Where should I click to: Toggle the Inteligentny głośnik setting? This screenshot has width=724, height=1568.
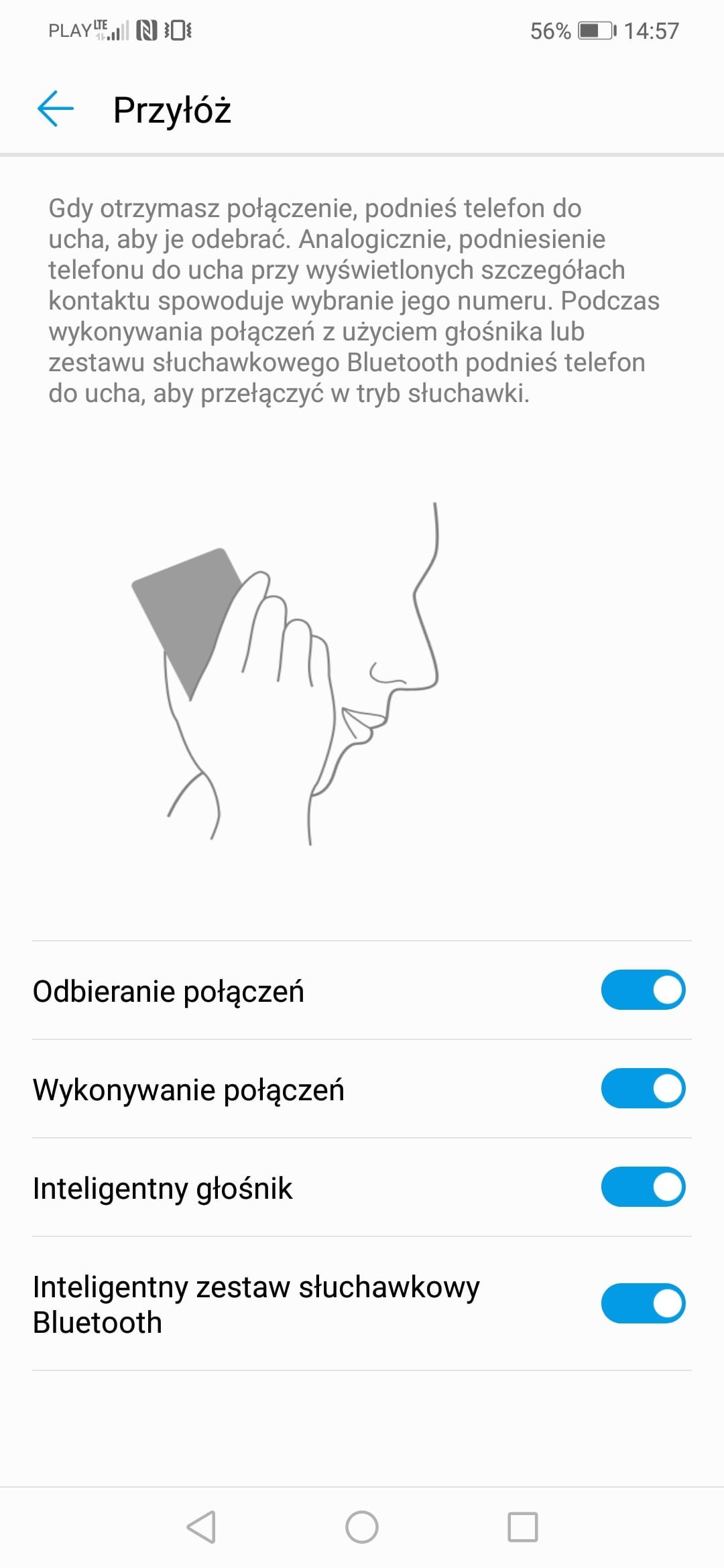coord(643,1187)
